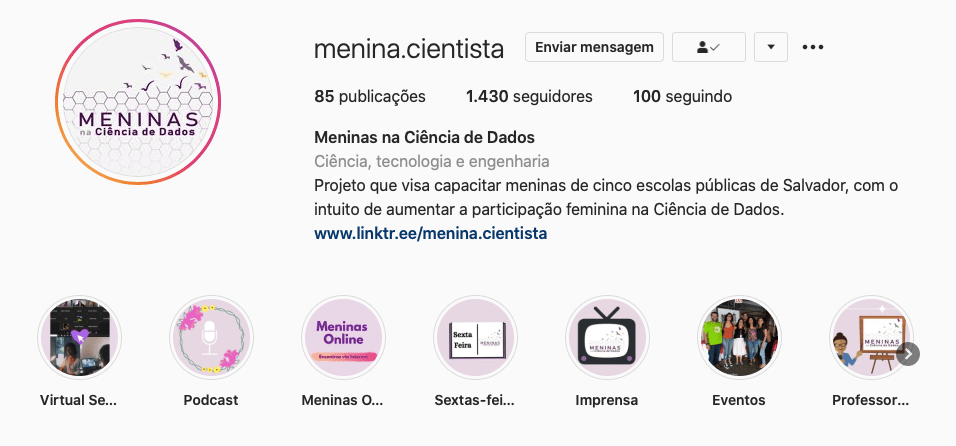The width and height of the screenshot is (956, 446).
Task: Open the following status button
Action: (x=709, y=47)
